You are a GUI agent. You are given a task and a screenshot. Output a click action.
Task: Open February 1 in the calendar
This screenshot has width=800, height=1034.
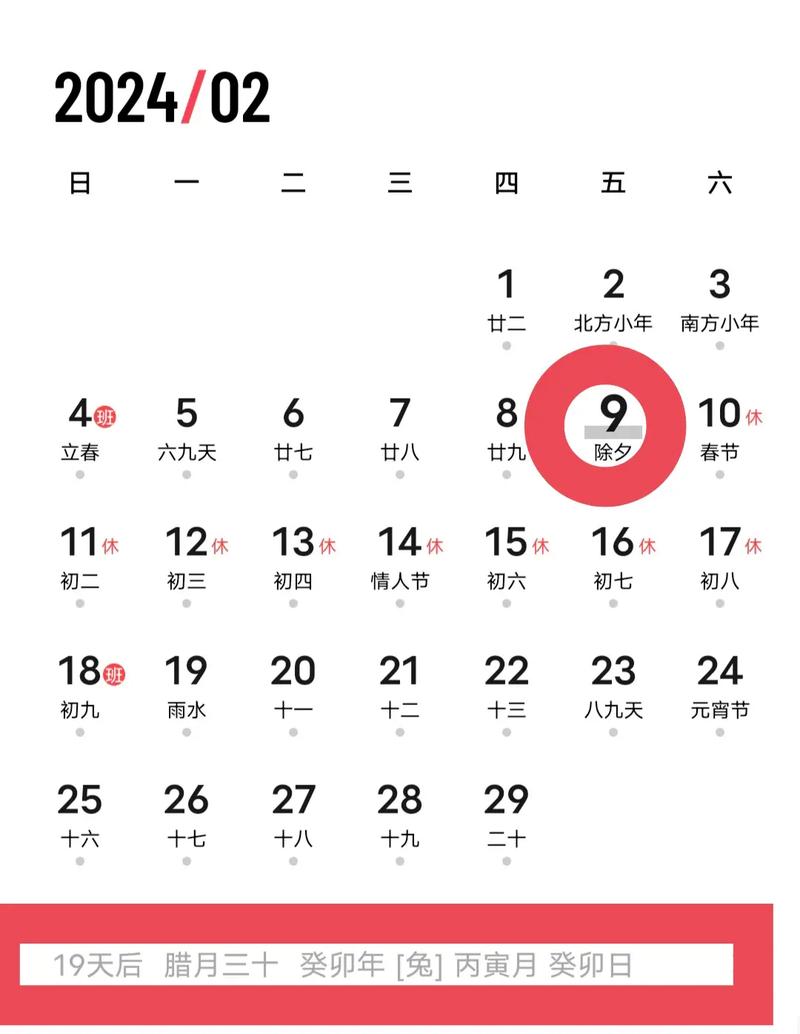(x=506, y=299)
